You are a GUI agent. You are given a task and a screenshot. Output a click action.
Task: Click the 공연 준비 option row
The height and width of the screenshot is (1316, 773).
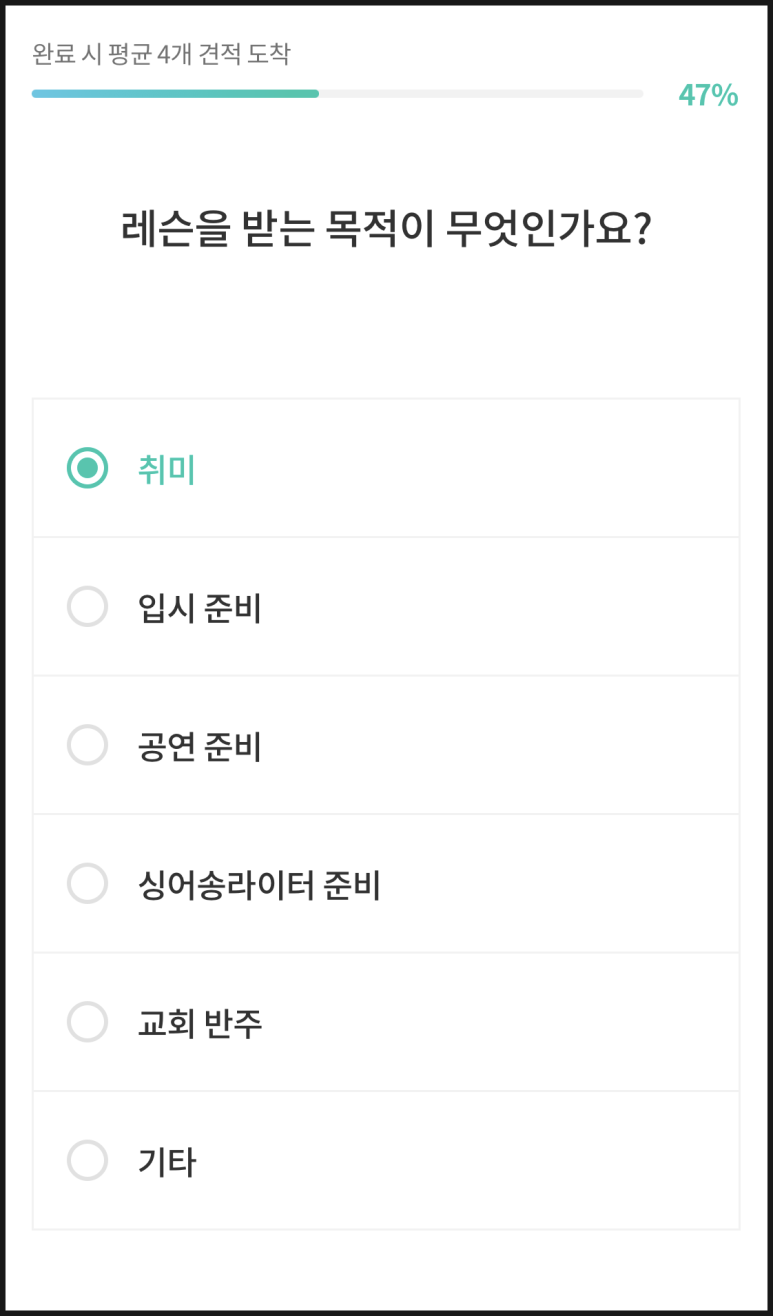[x=386, y=745]
